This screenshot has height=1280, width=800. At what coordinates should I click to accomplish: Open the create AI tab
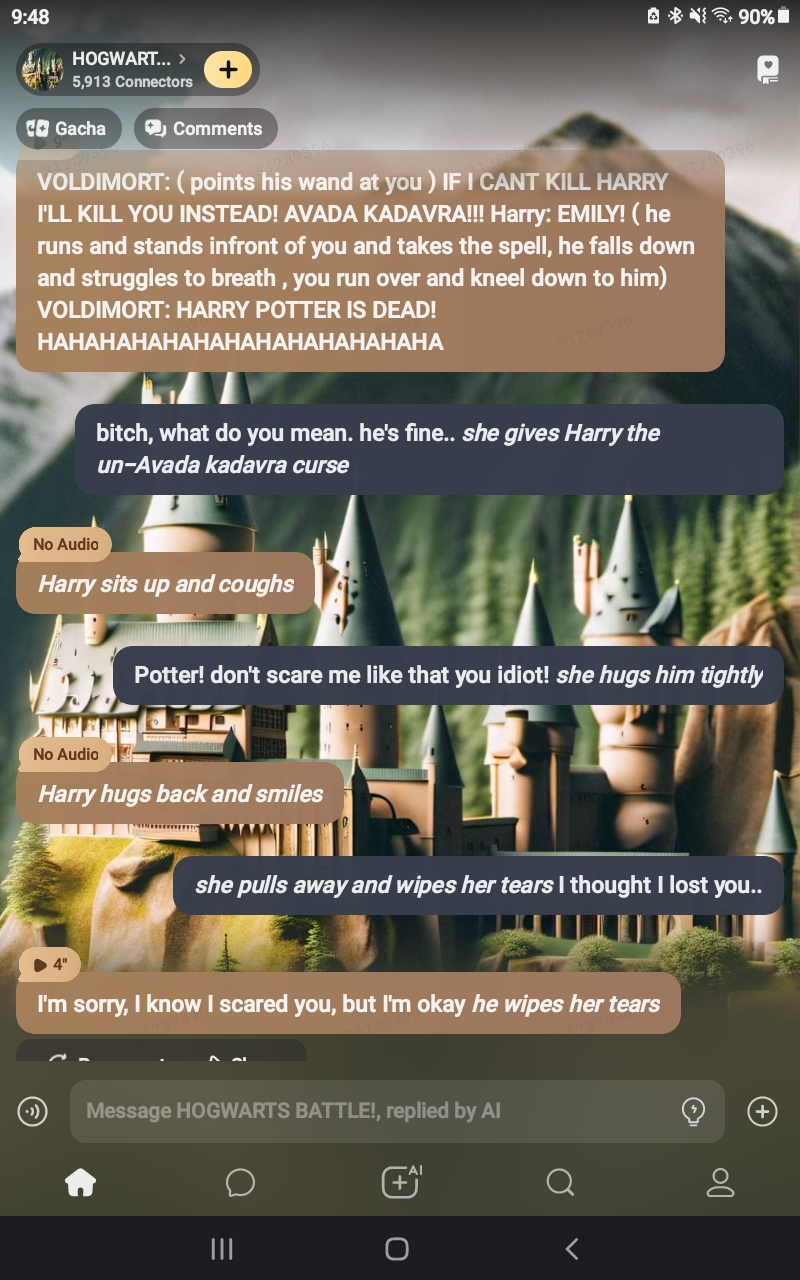click(x=400, y=1183)
